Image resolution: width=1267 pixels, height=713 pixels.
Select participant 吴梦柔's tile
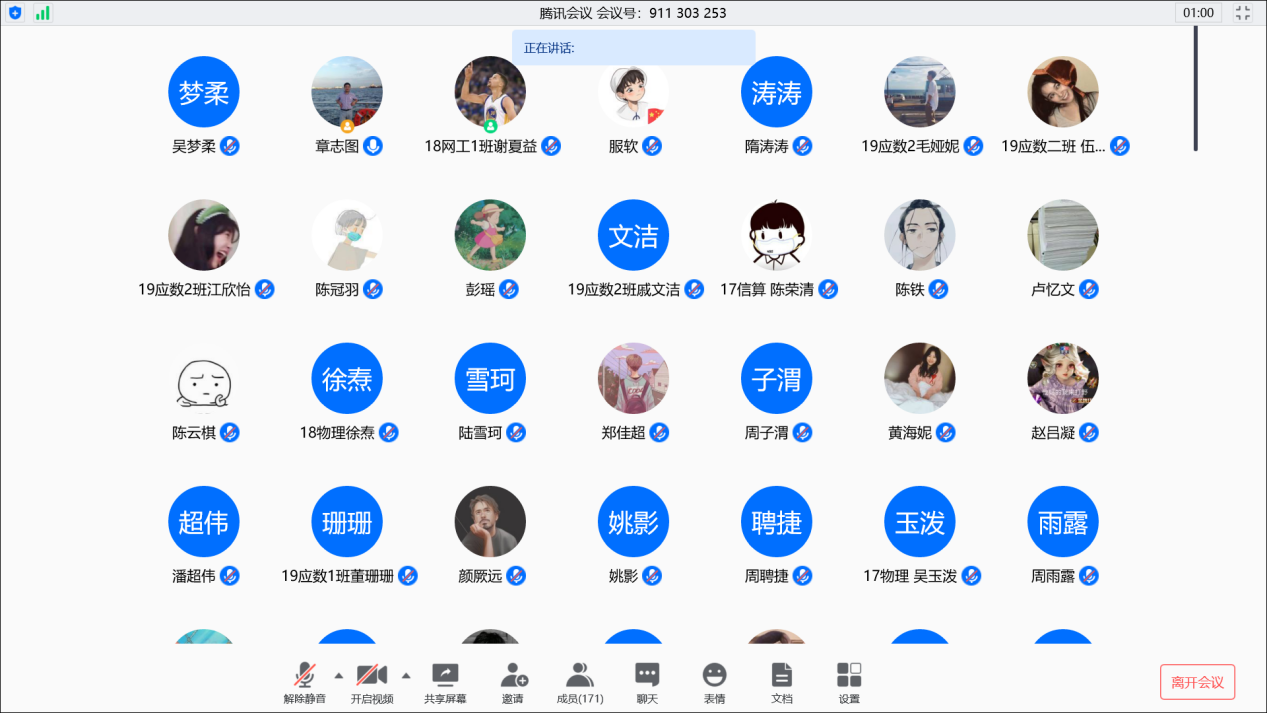pos(204,93)
